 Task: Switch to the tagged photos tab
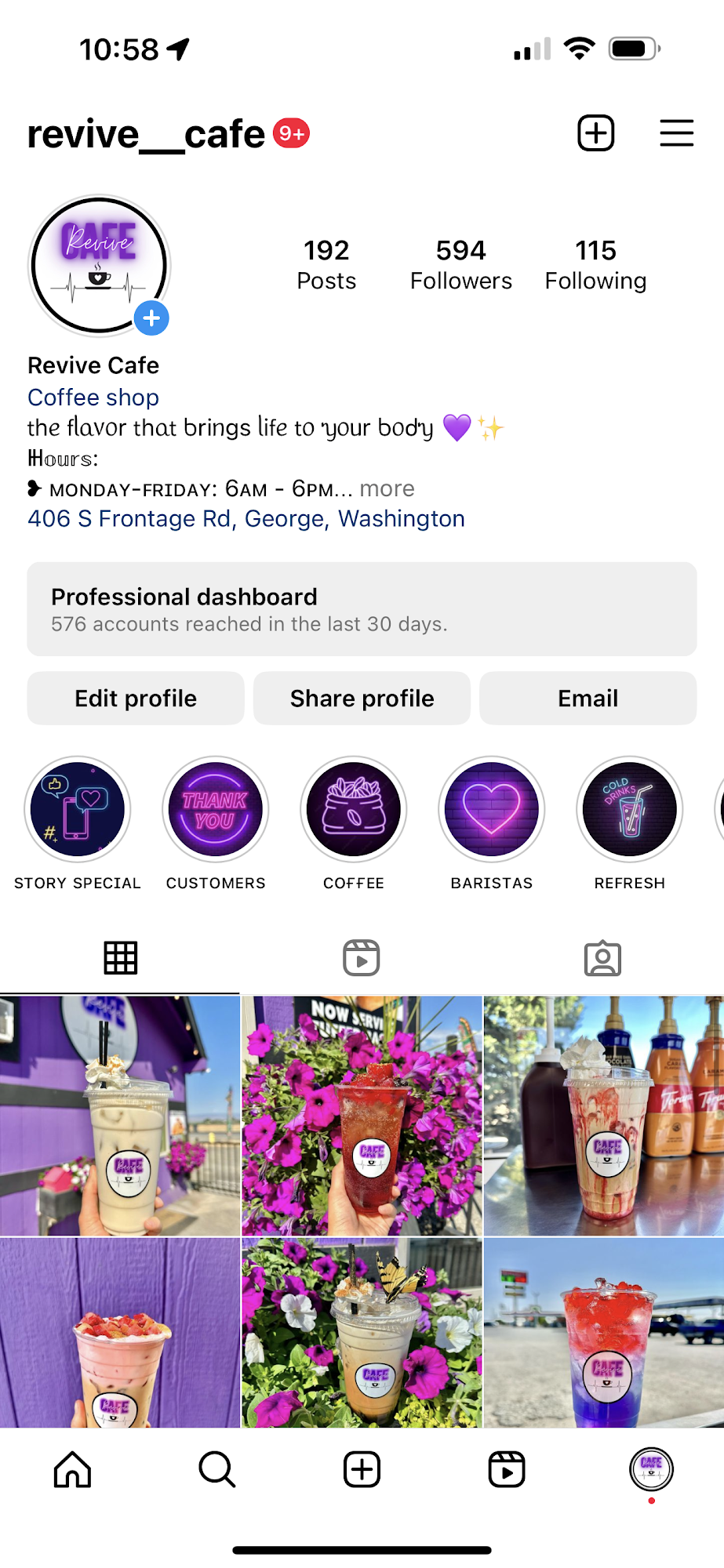click(602, 958)
